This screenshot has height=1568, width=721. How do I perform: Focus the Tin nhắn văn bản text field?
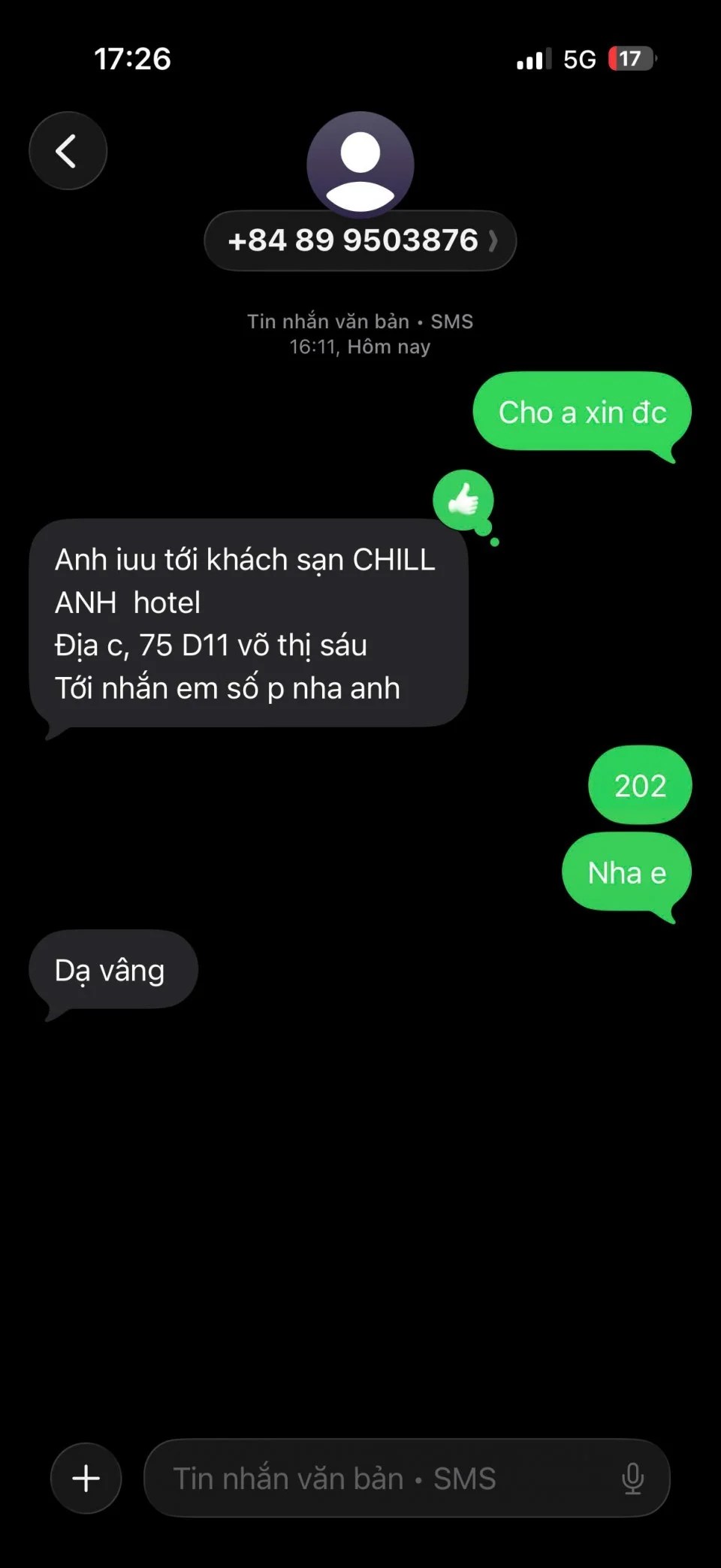376,1478
